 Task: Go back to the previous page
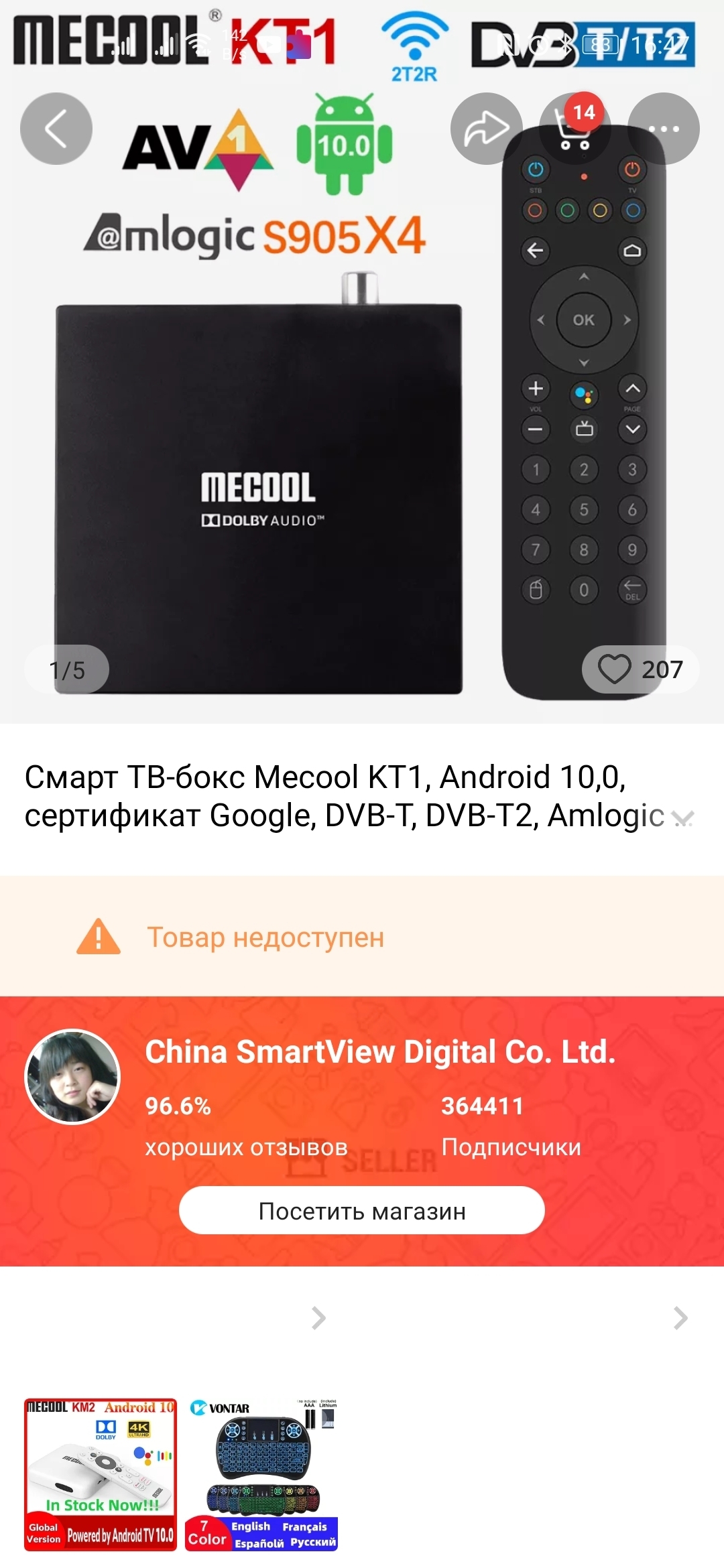point(56,129)
